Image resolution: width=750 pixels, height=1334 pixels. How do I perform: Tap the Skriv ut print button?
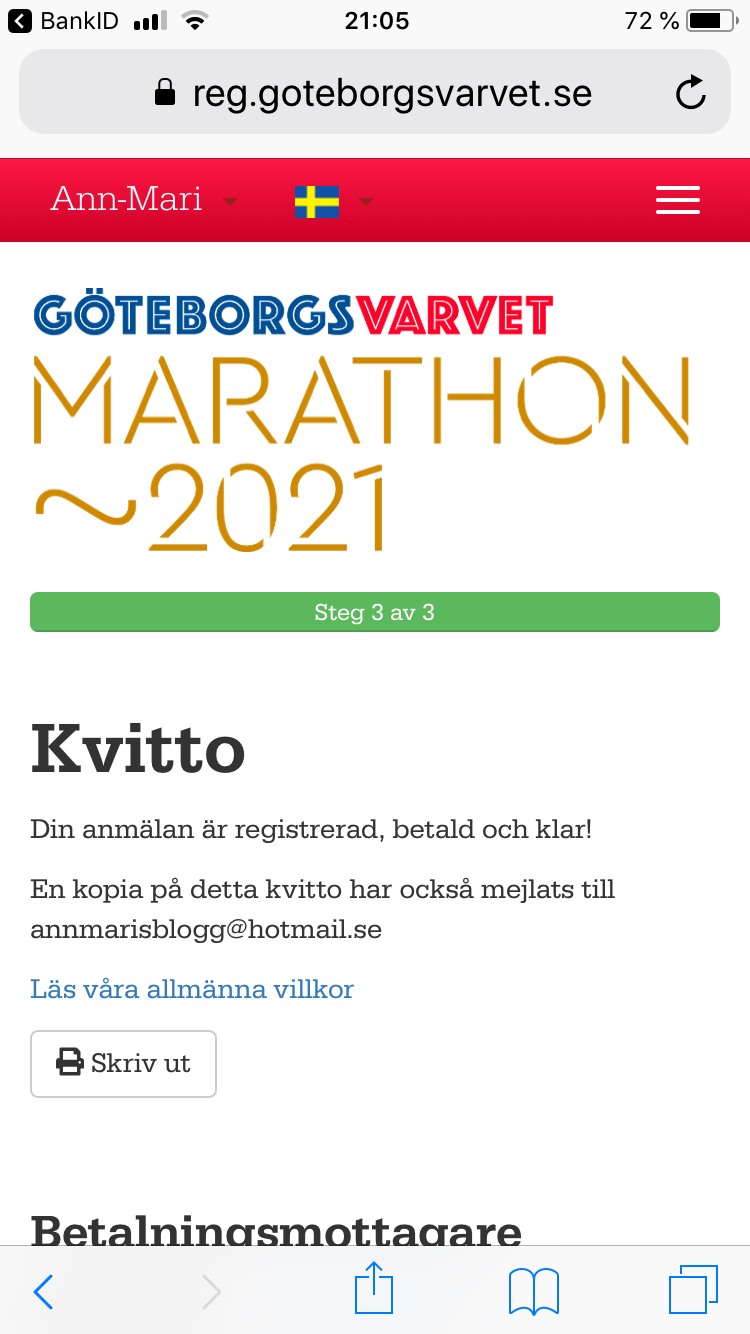[x=123, y=1063]
